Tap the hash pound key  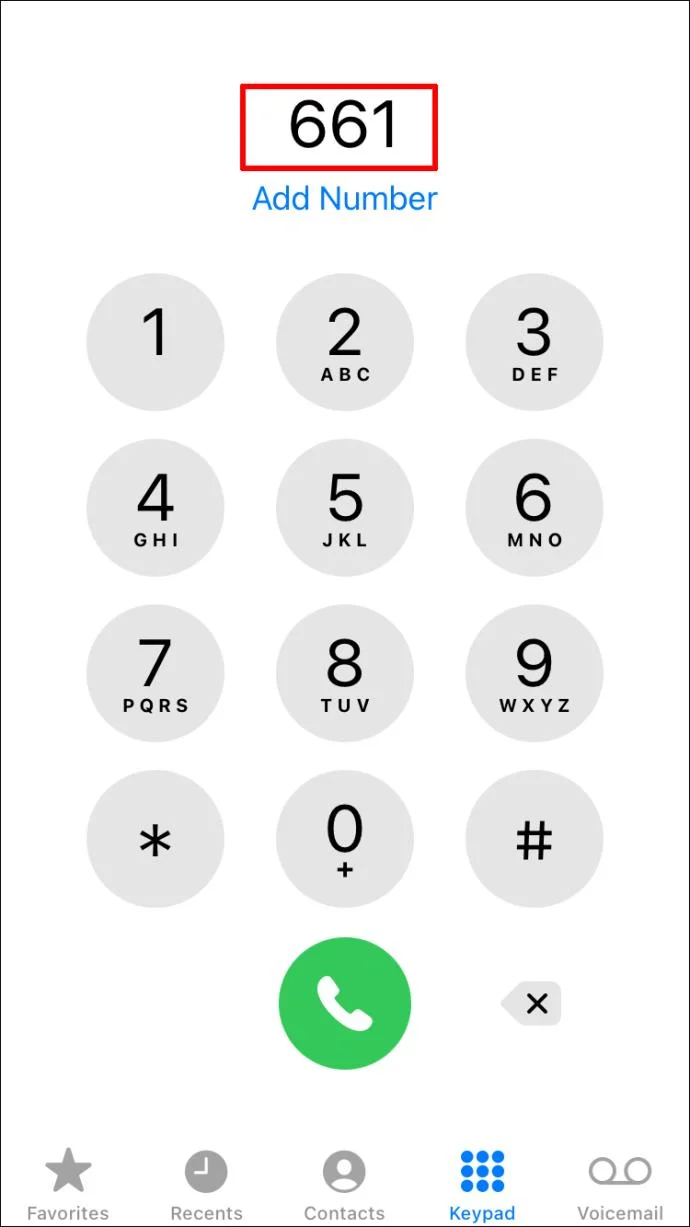pyautogui.click(x=534, y=838)
